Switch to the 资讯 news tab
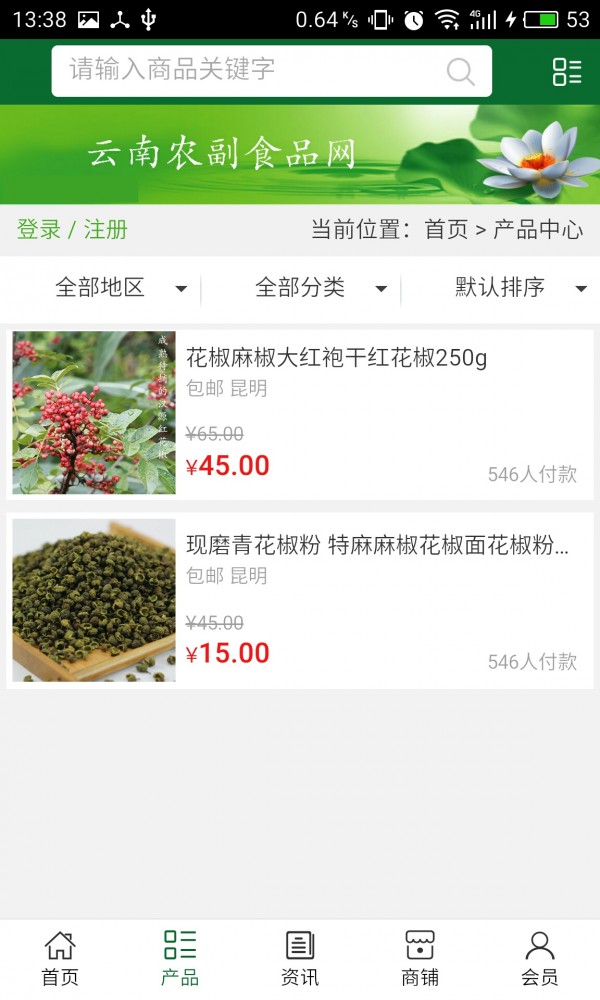The width and height of the screenshot is (600, 1000). coord(300,958)
